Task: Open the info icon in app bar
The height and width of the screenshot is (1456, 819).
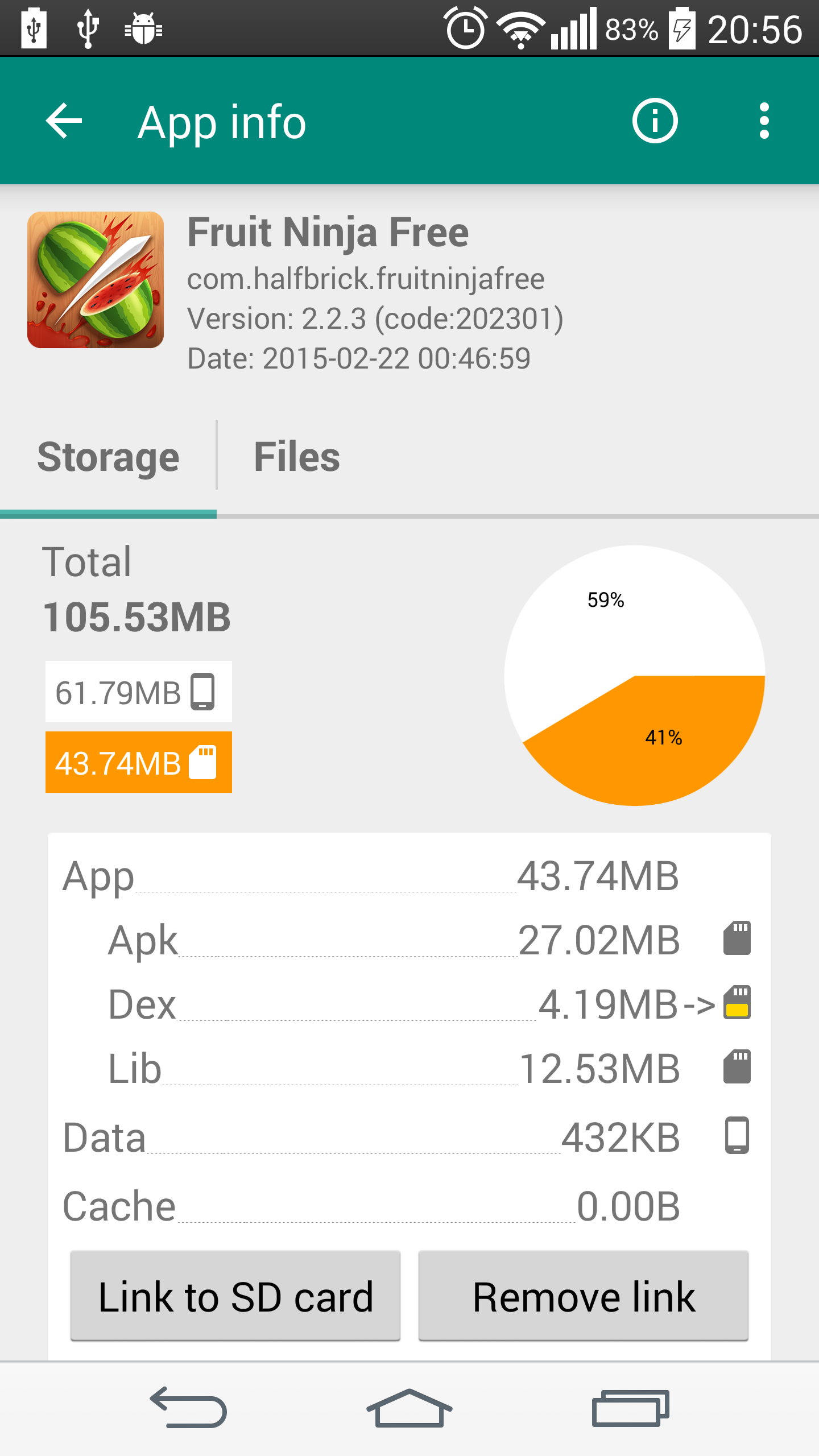Action: [x=655, y=121]
